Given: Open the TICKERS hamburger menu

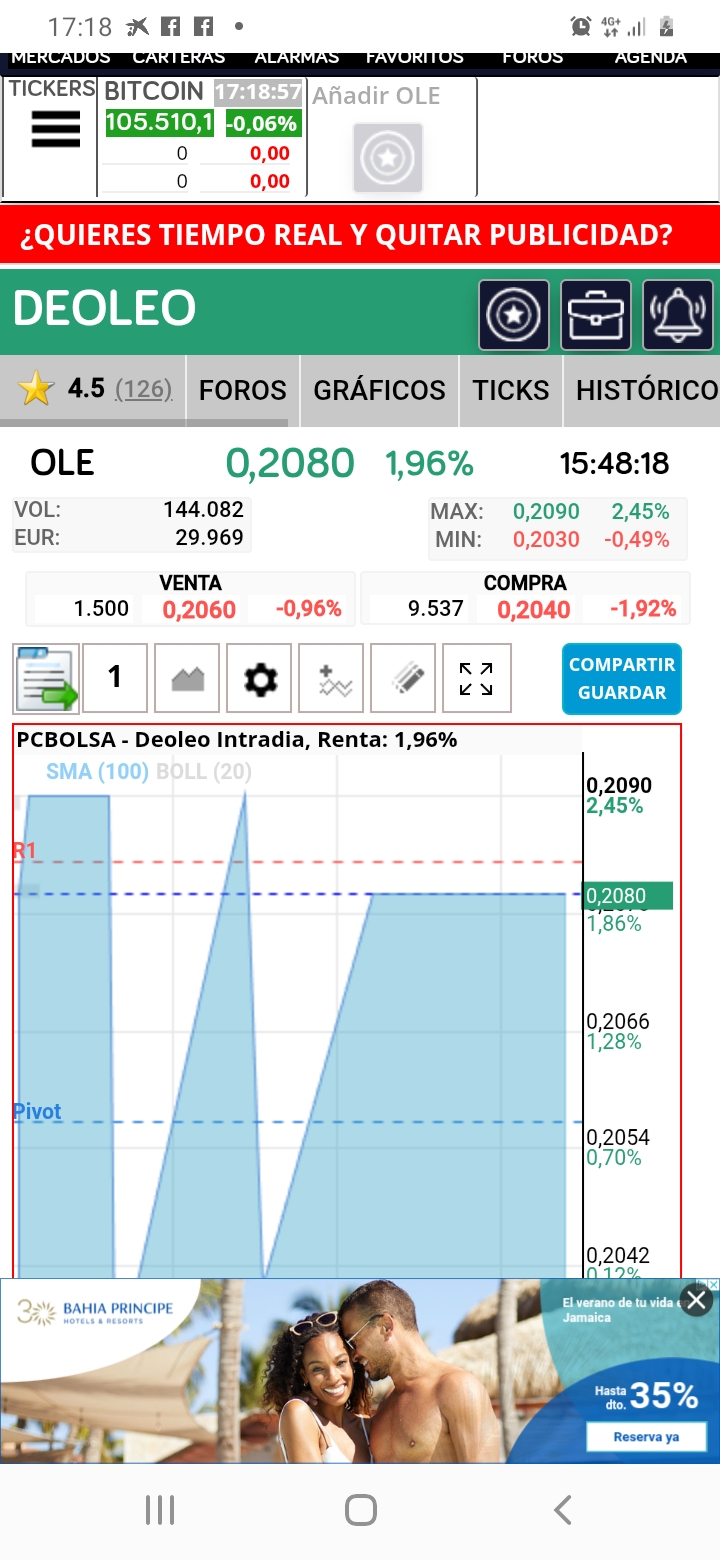Looking at the screenshot, I should coord(55,129).
